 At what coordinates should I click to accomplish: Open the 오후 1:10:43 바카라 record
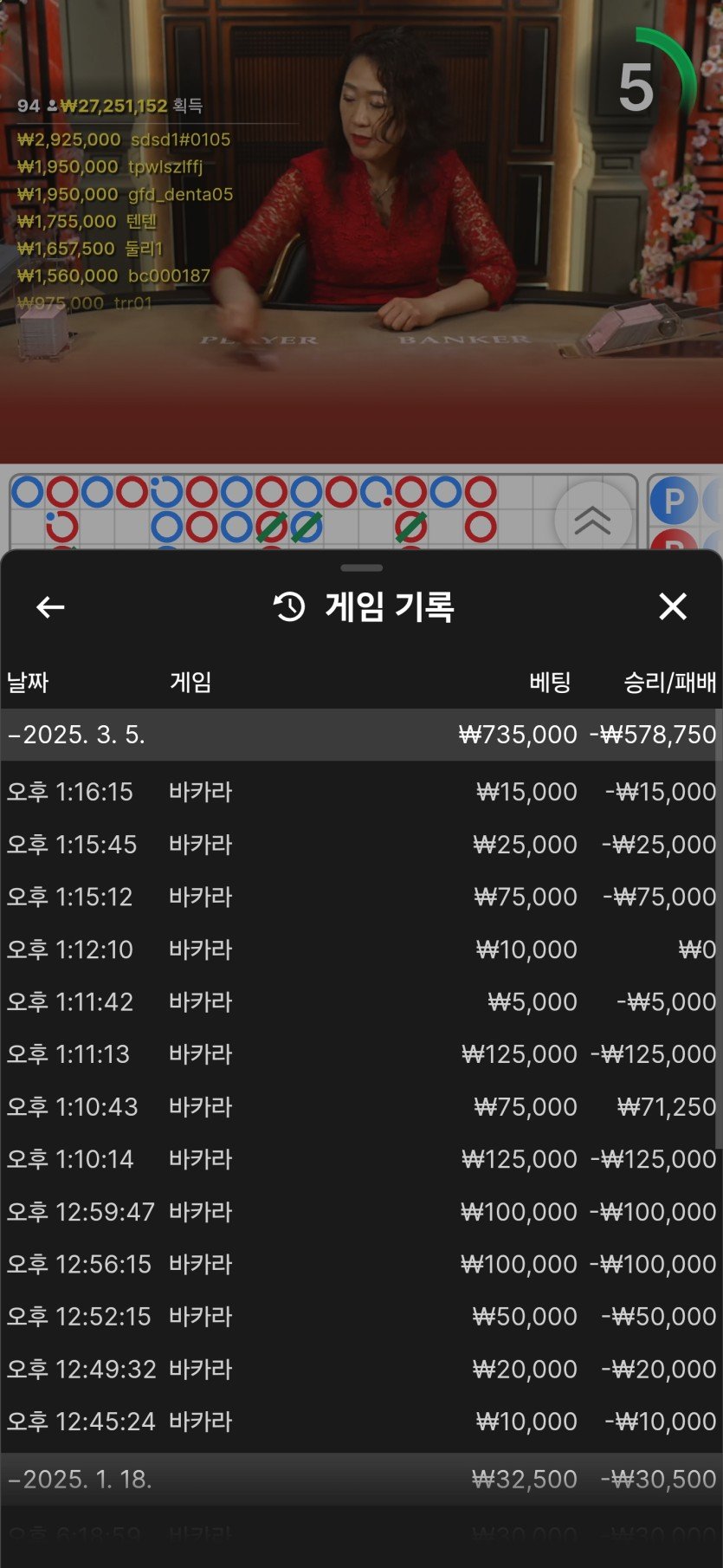click(x=361, y=1107)
